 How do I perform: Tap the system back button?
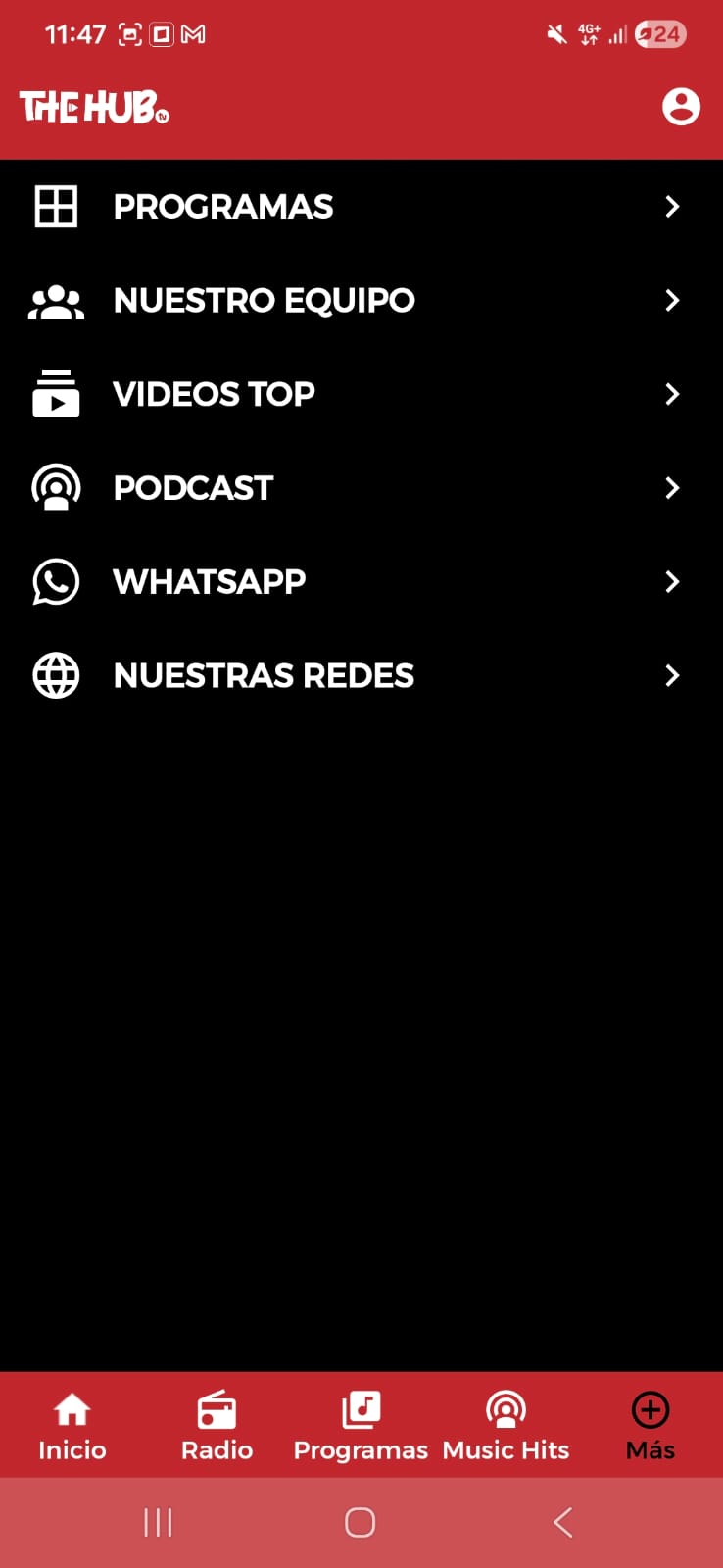(562, 1522)
